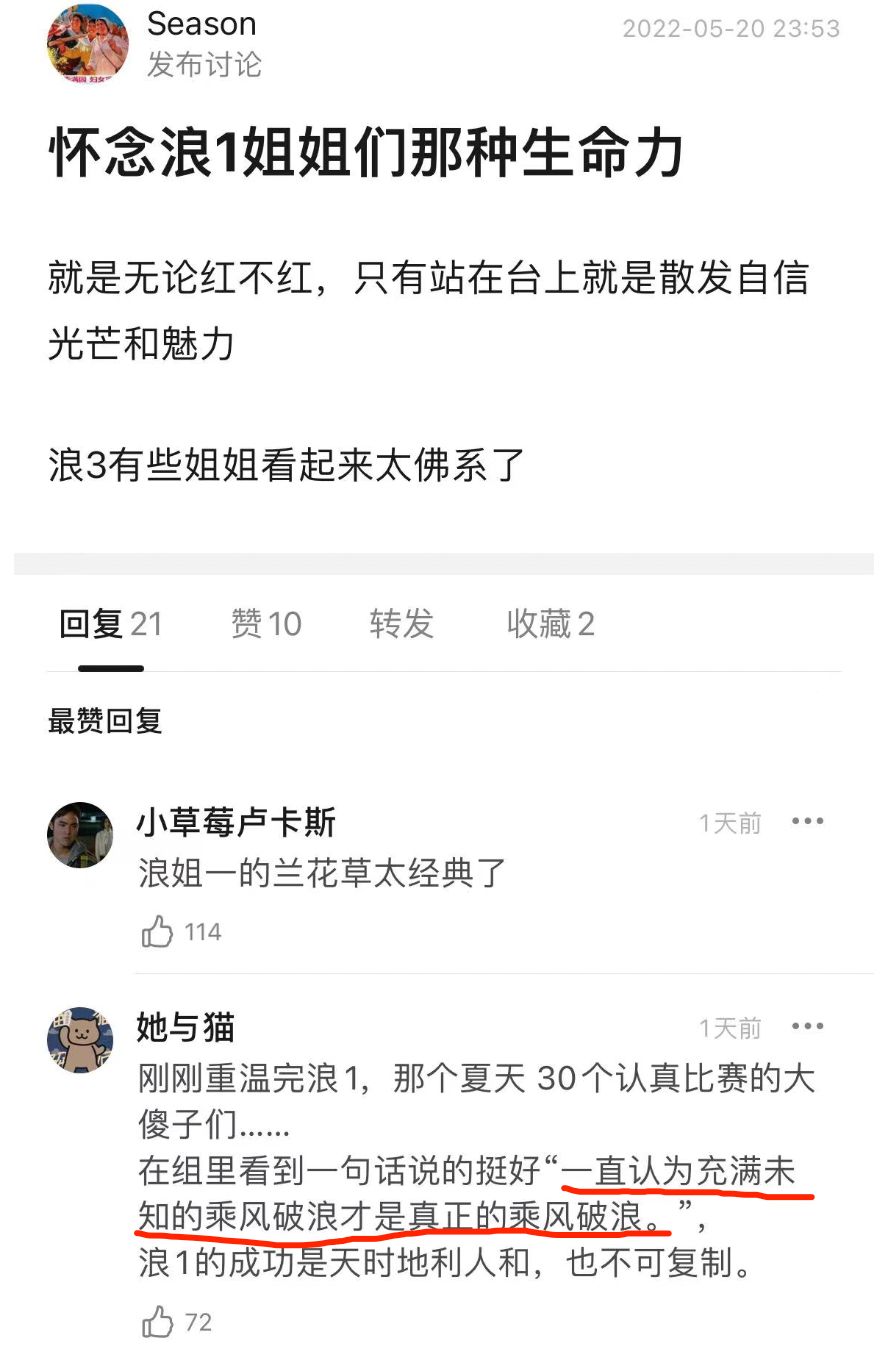This screenshot has height=1348, width=886.
Task: Open 她与猫's username link
Action: pos(186,1027)
